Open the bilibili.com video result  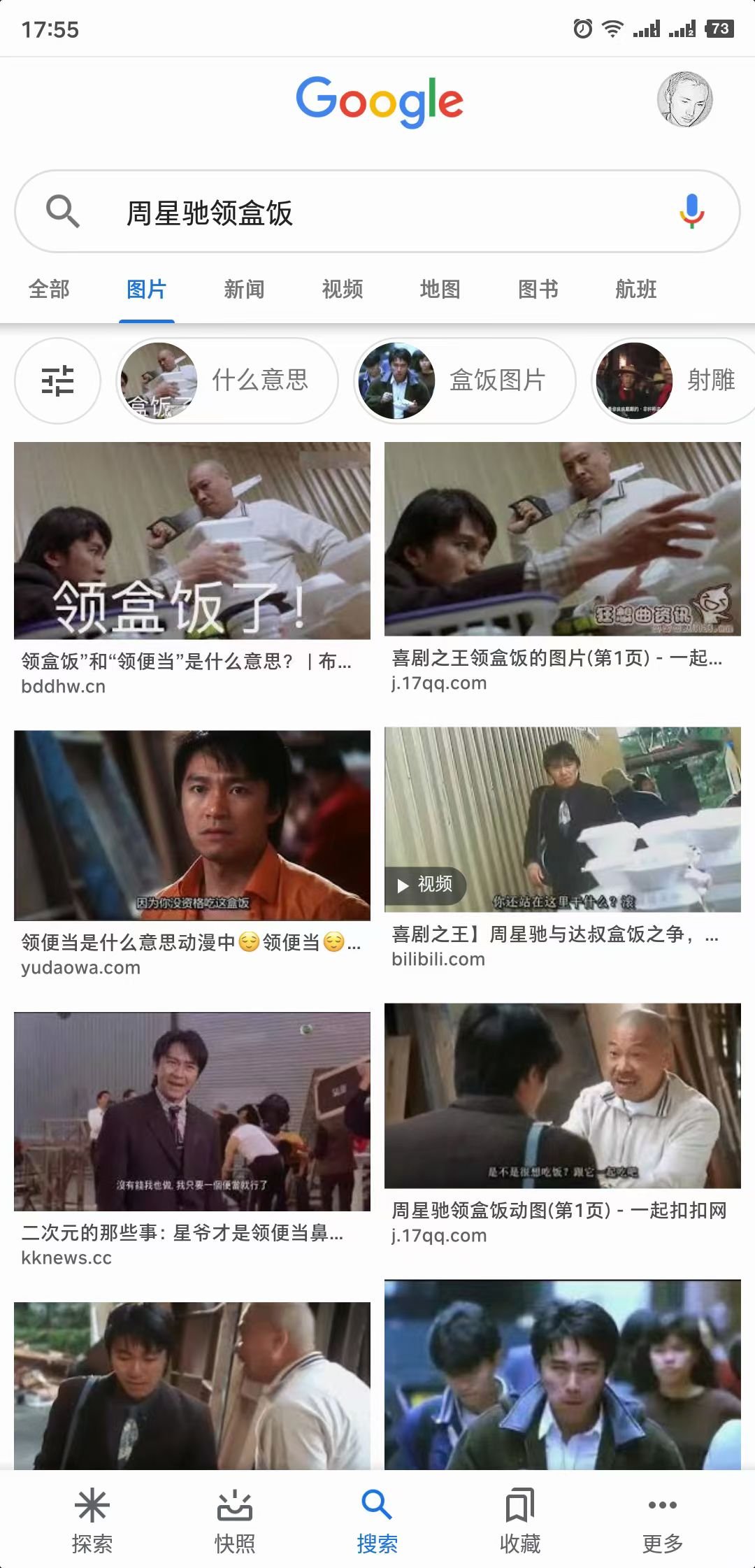[563, 820]
